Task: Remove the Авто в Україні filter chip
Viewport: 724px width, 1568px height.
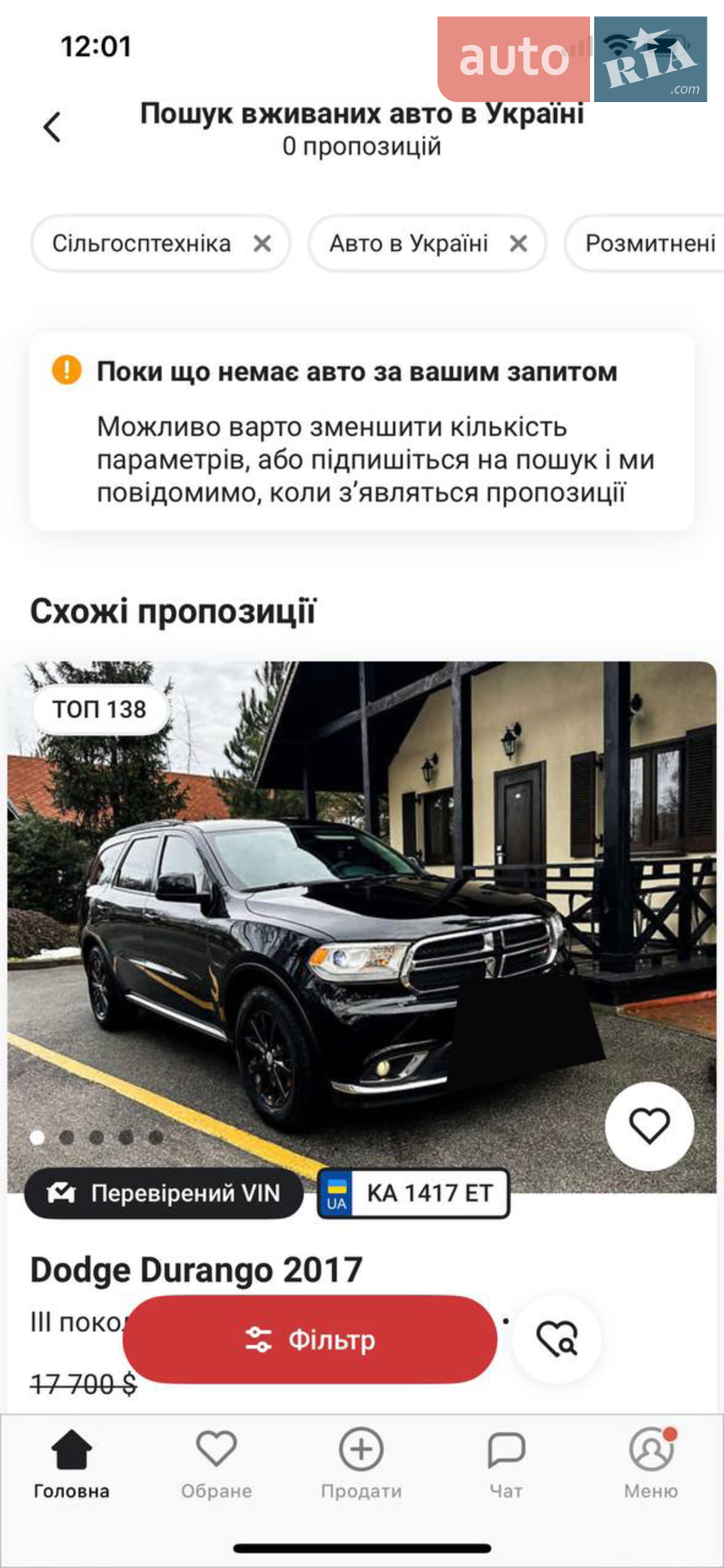Action: click(x=518, y=243)
